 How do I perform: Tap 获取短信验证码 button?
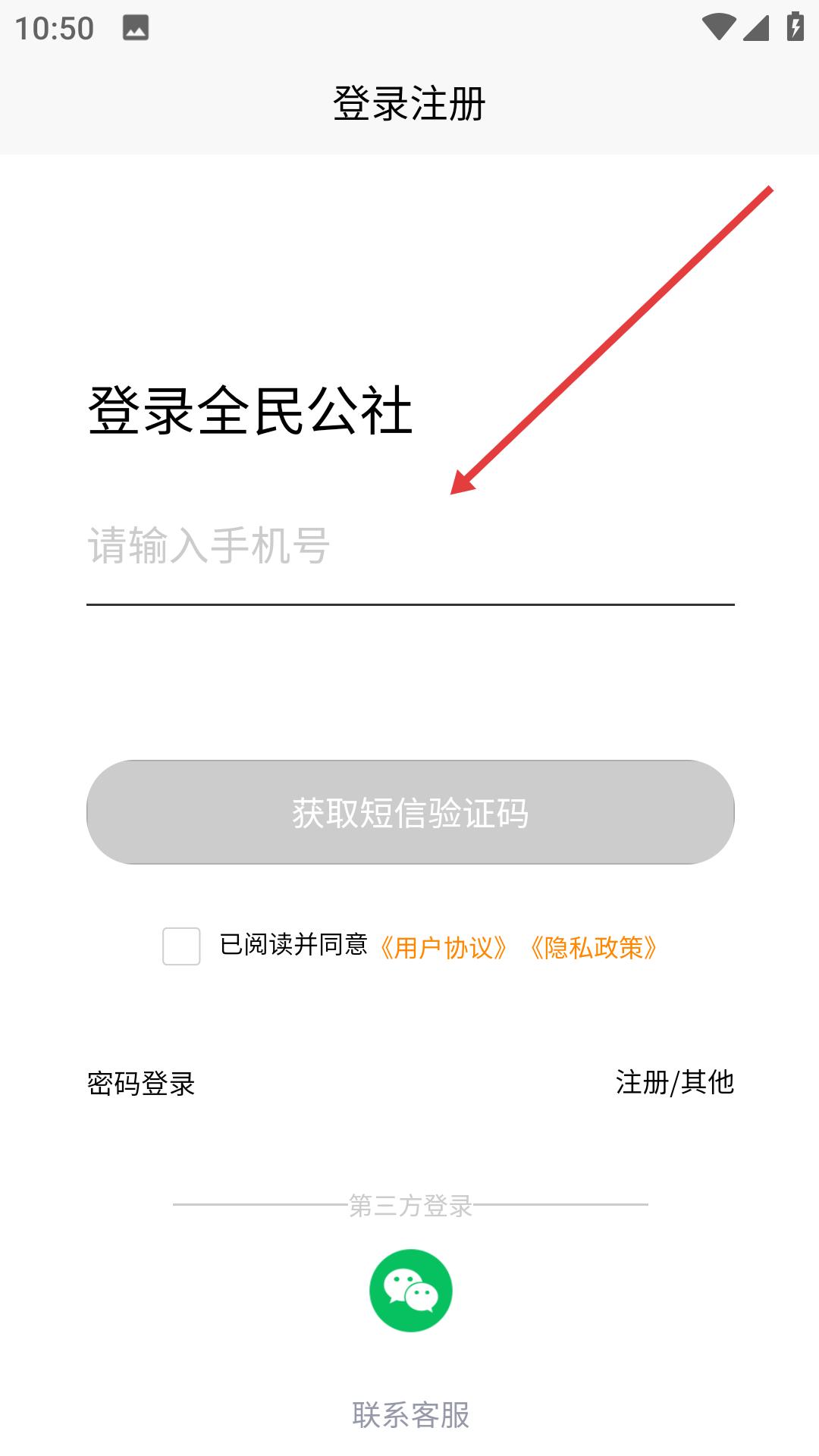click(410, 812)
